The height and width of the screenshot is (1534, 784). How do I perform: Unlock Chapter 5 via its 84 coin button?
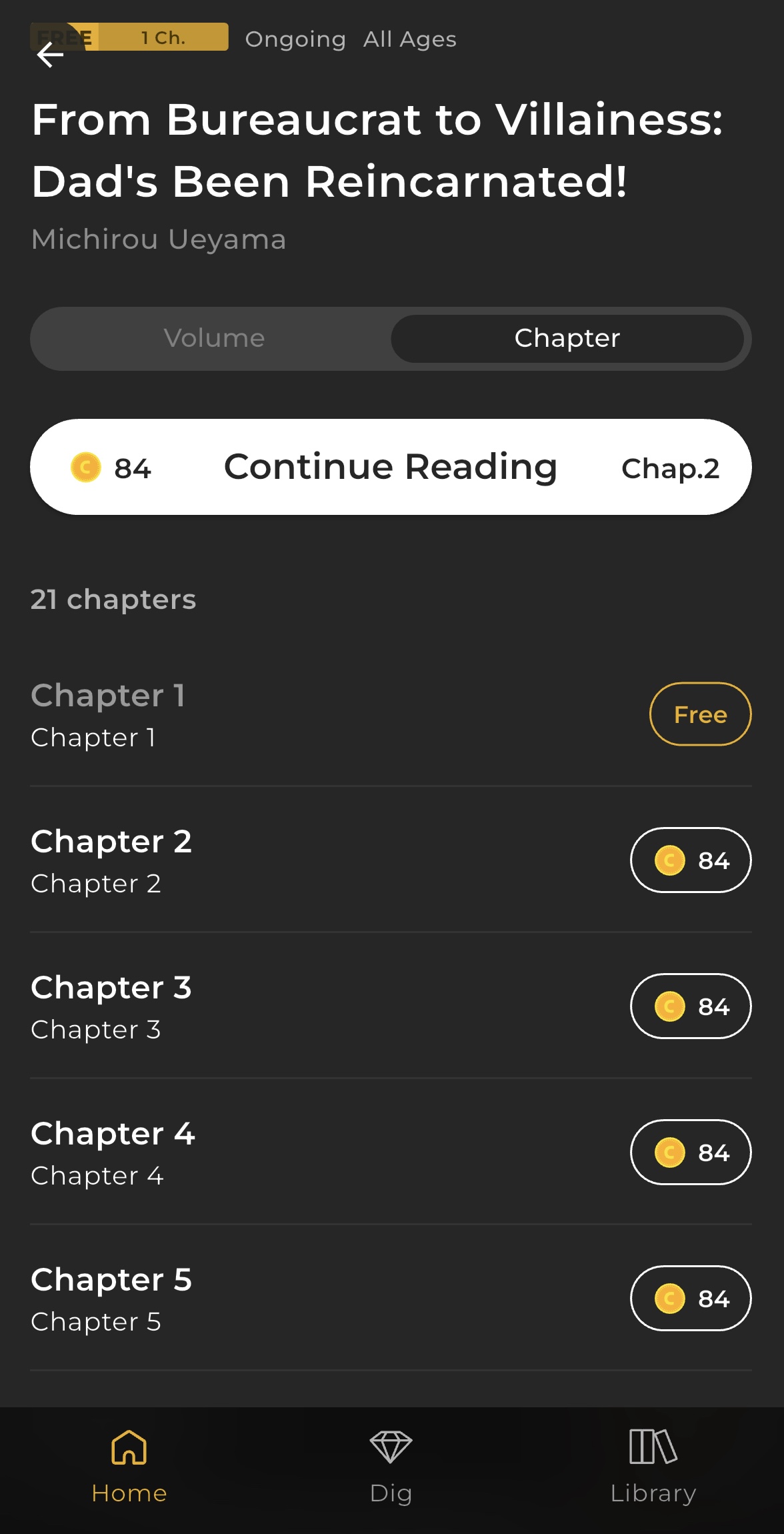pyautogui.click(x=691, y=1299)
